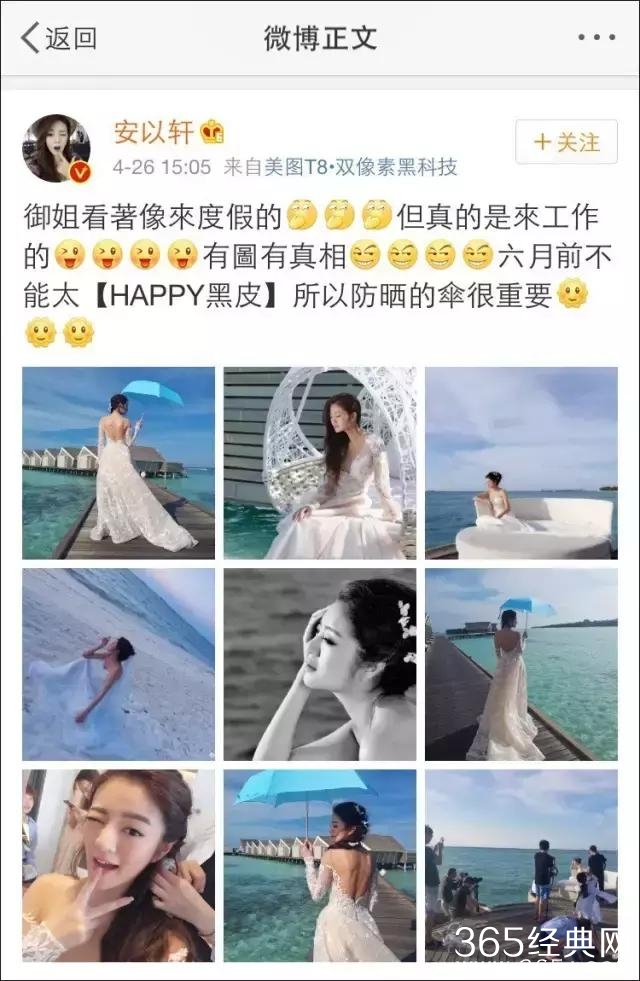Viewport: 640px width, 981px height.
Task: Open 安以轩's profile picture
Action: (58, 148)
